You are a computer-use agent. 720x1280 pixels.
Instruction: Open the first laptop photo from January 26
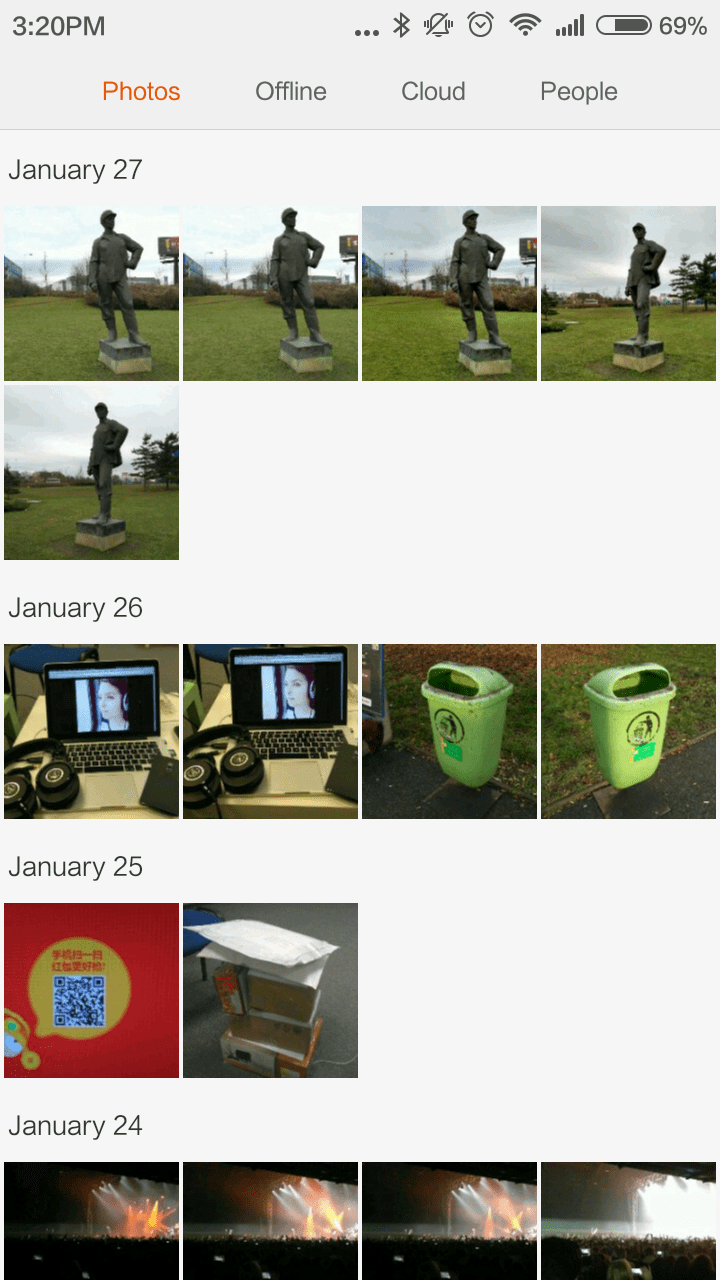91,731
